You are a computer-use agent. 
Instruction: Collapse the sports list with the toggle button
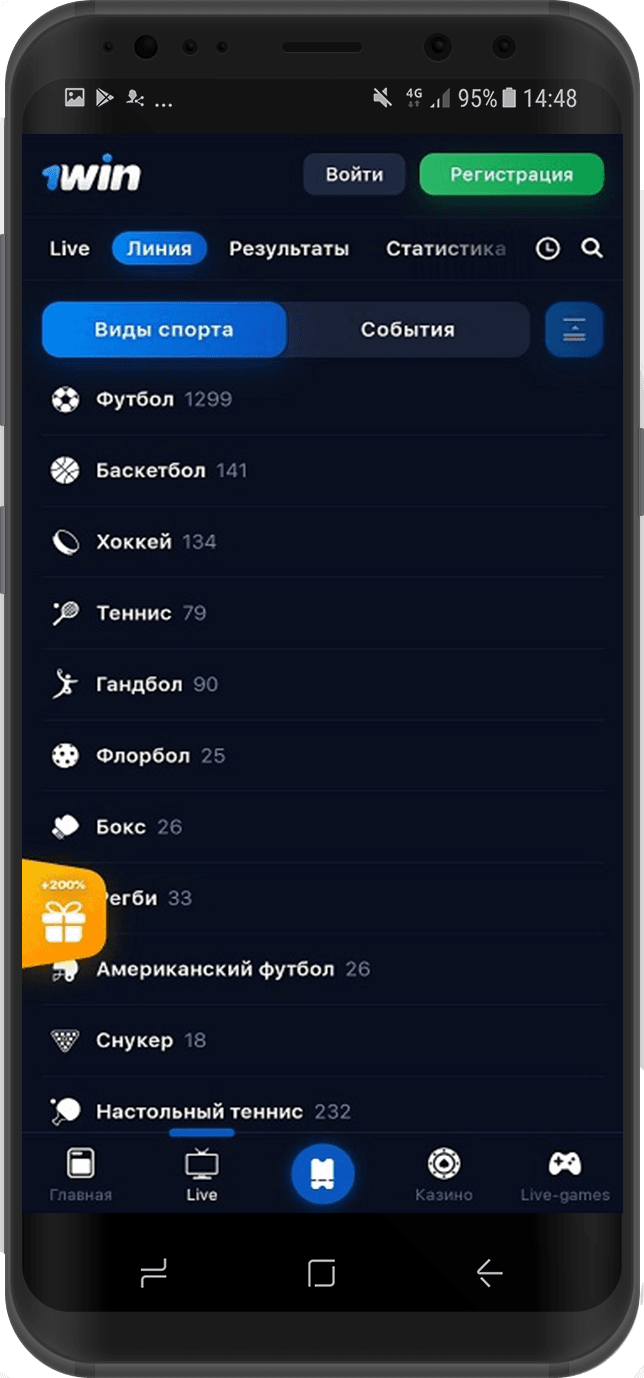coord(574,330)
